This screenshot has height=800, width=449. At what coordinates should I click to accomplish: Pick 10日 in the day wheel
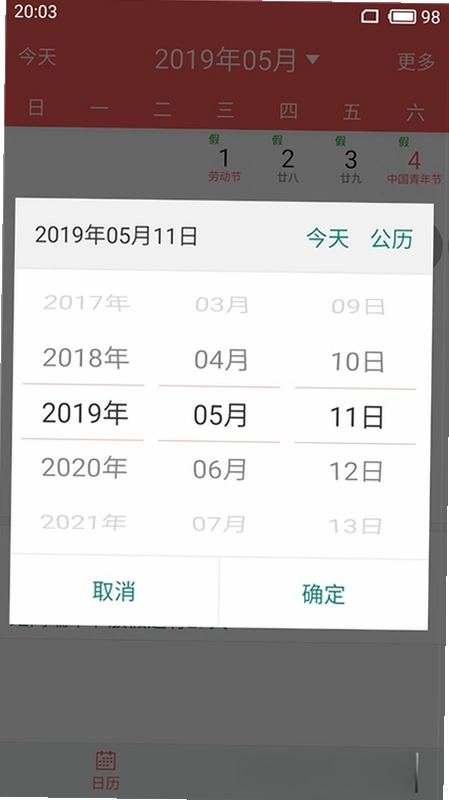357,362
